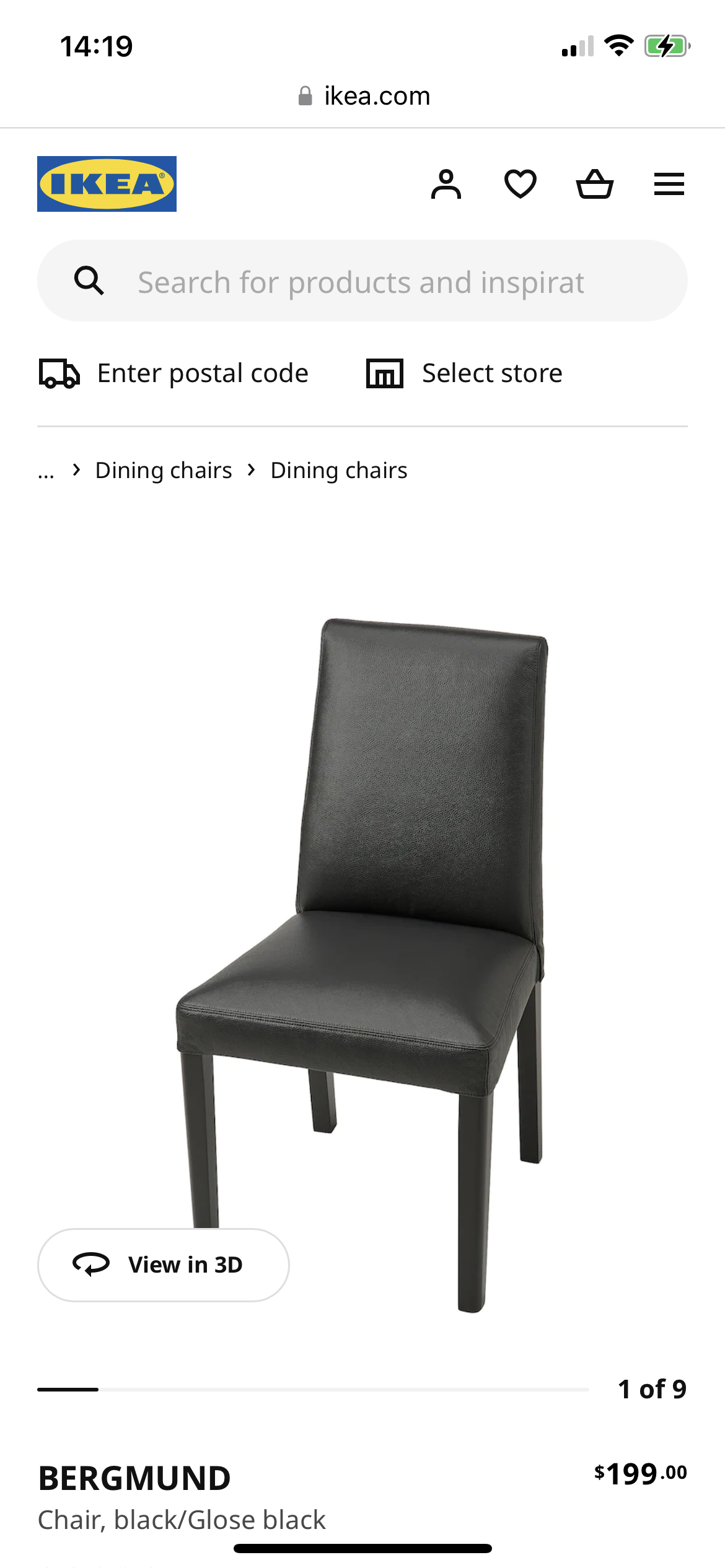Tap the ikea.com address bar
The image size is (725, 1568).
coord(364,96)
